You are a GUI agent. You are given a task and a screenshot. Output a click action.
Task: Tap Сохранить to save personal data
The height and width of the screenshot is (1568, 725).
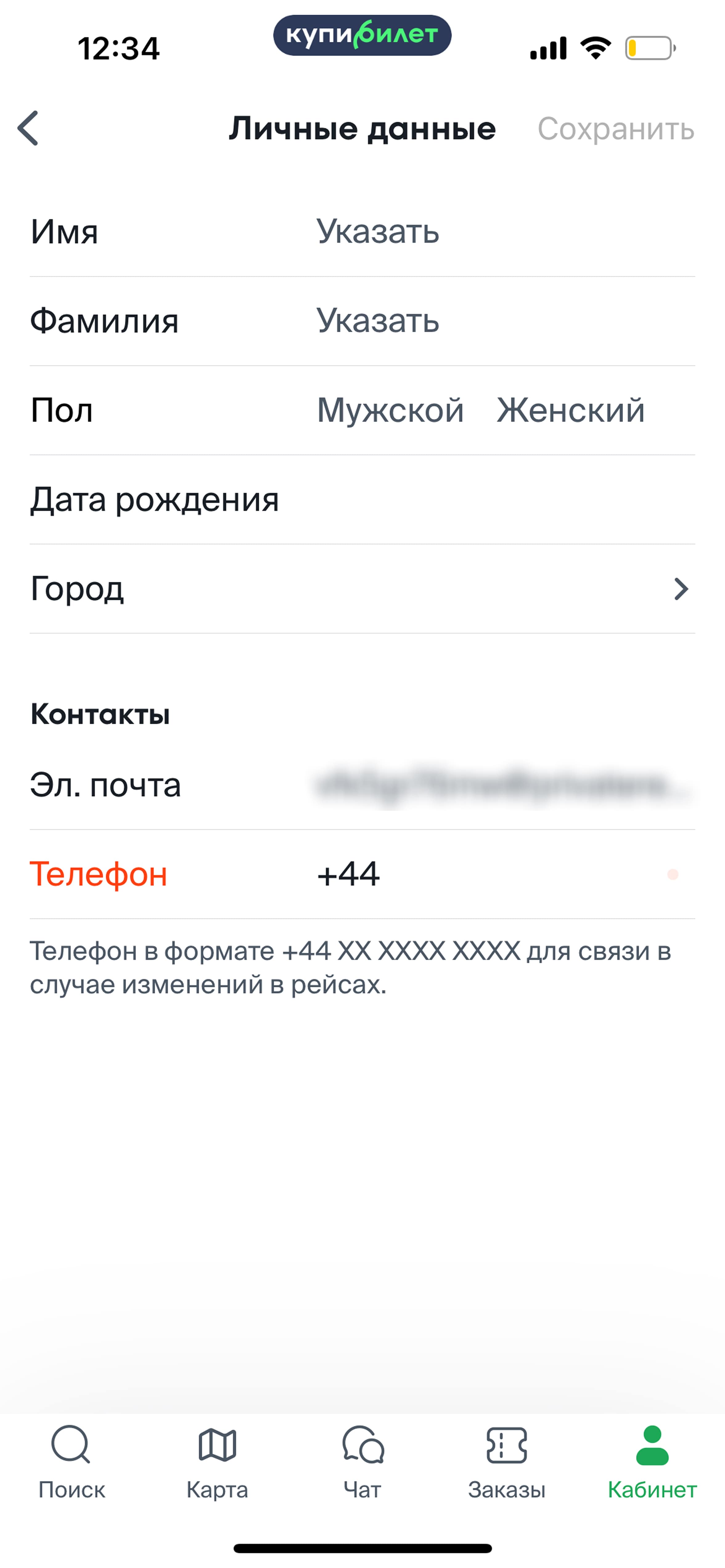pos(615,129)
